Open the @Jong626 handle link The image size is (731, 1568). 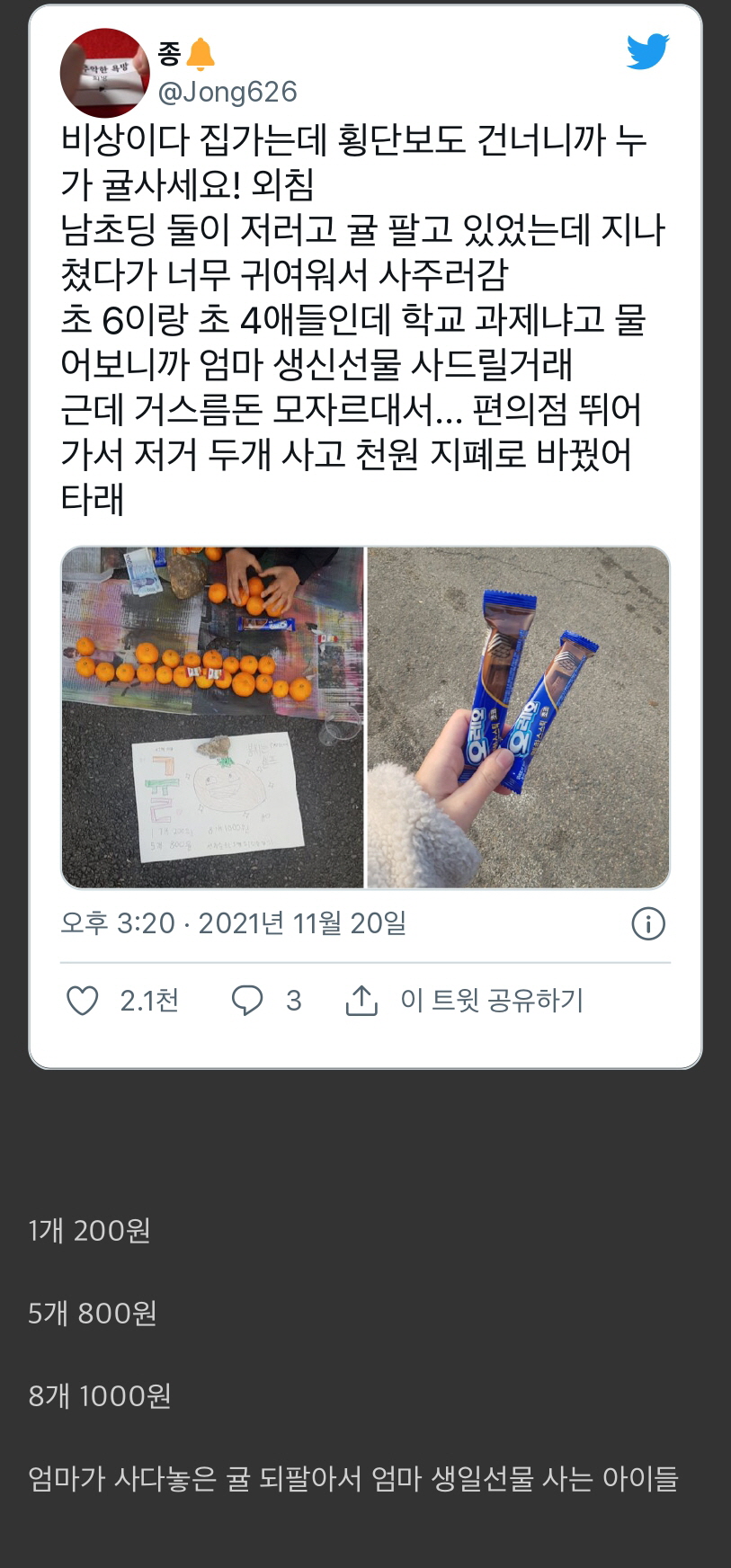[x=227, y=92]
